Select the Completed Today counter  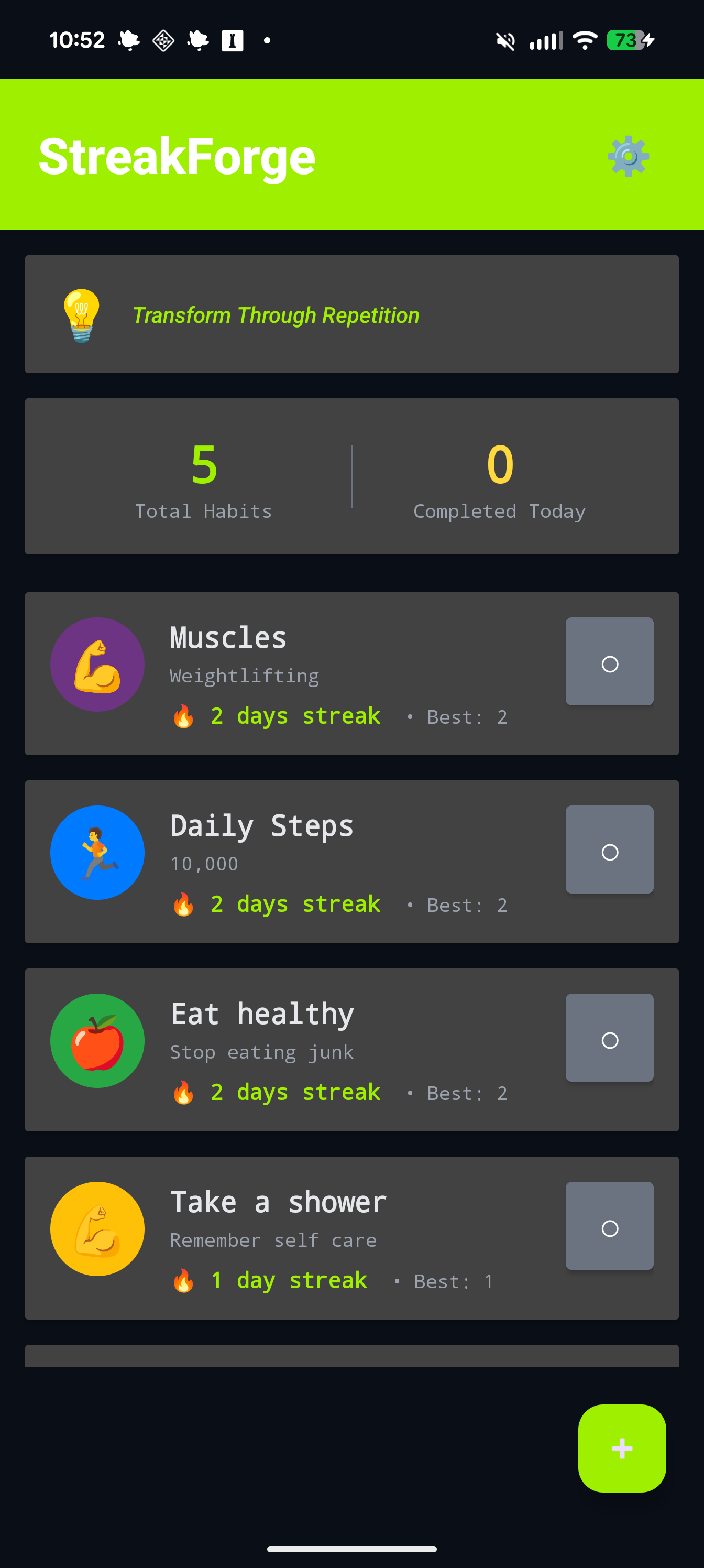tap(499, 481)
